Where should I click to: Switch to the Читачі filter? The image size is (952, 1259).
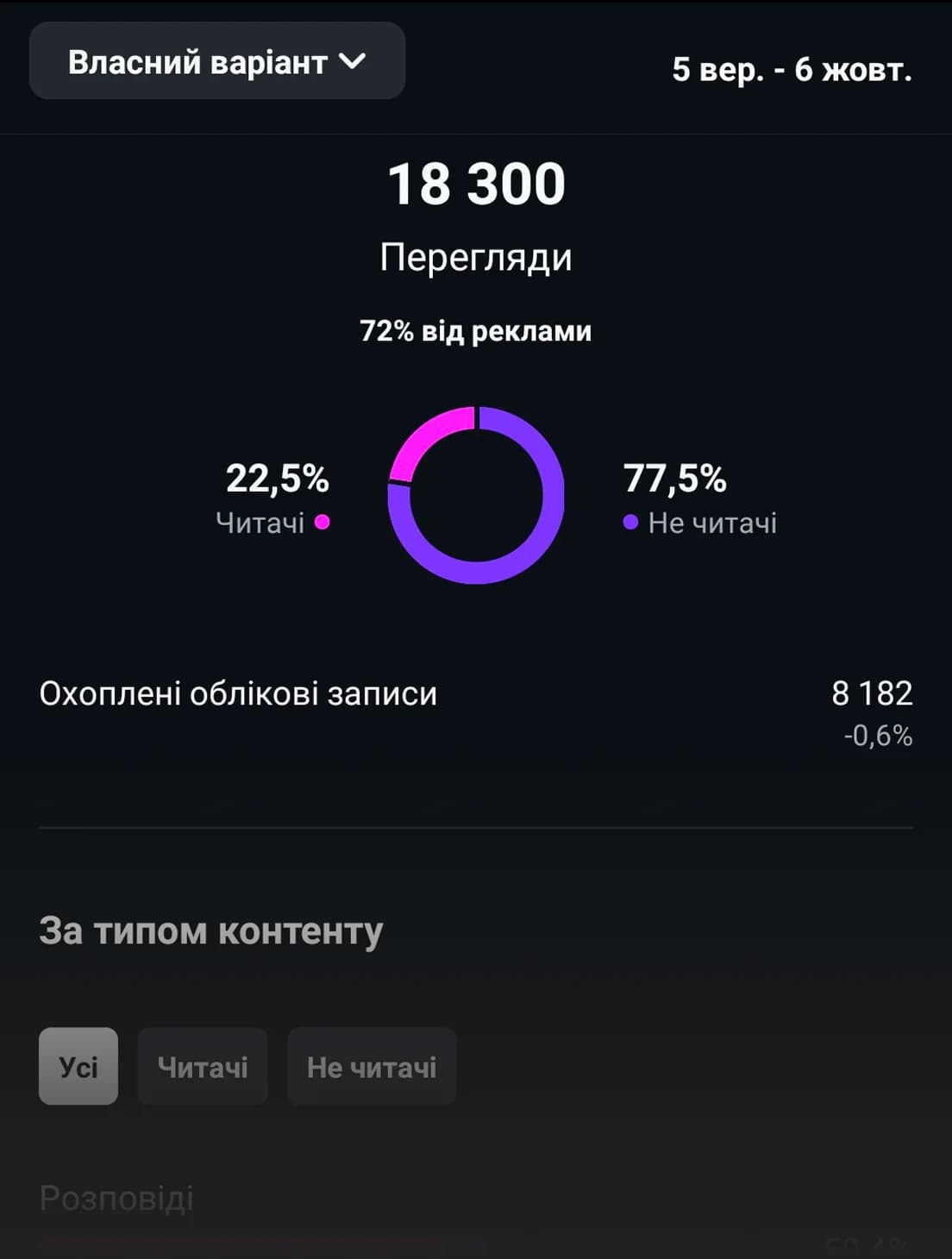[x=203, y=1067]
